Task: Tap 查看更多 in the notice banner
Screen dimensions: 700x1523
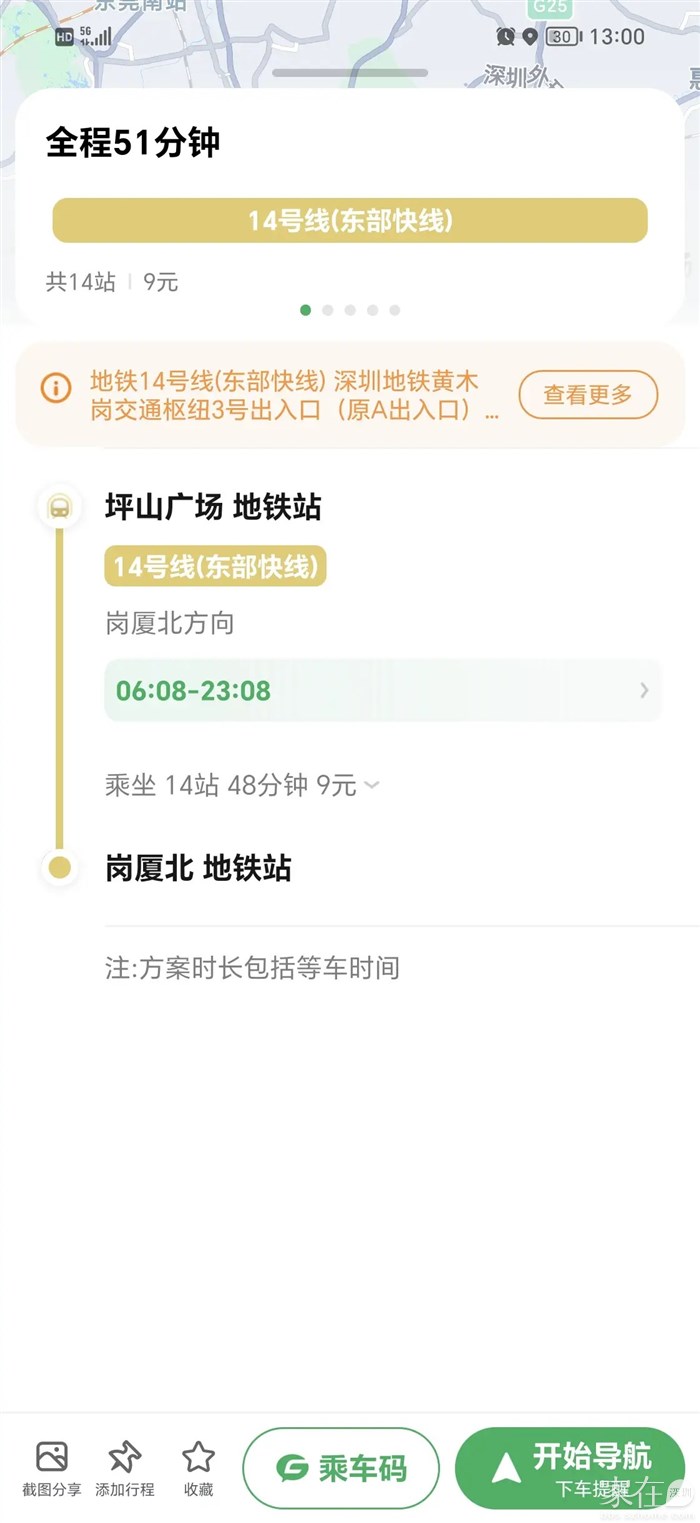Action: coord(588,394)
